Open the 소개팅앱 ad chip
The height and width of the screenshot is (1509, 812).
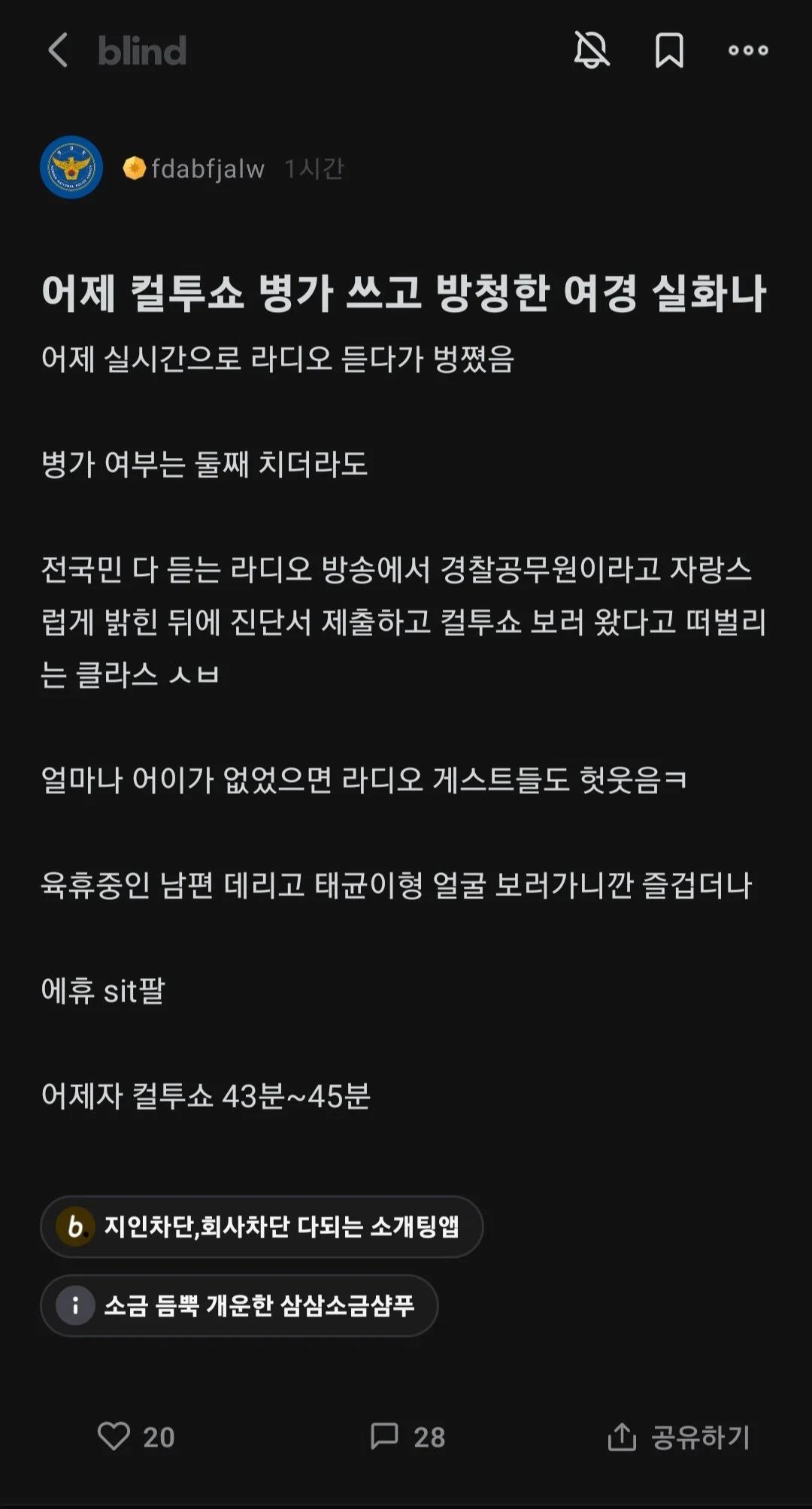click(262, 1226)
